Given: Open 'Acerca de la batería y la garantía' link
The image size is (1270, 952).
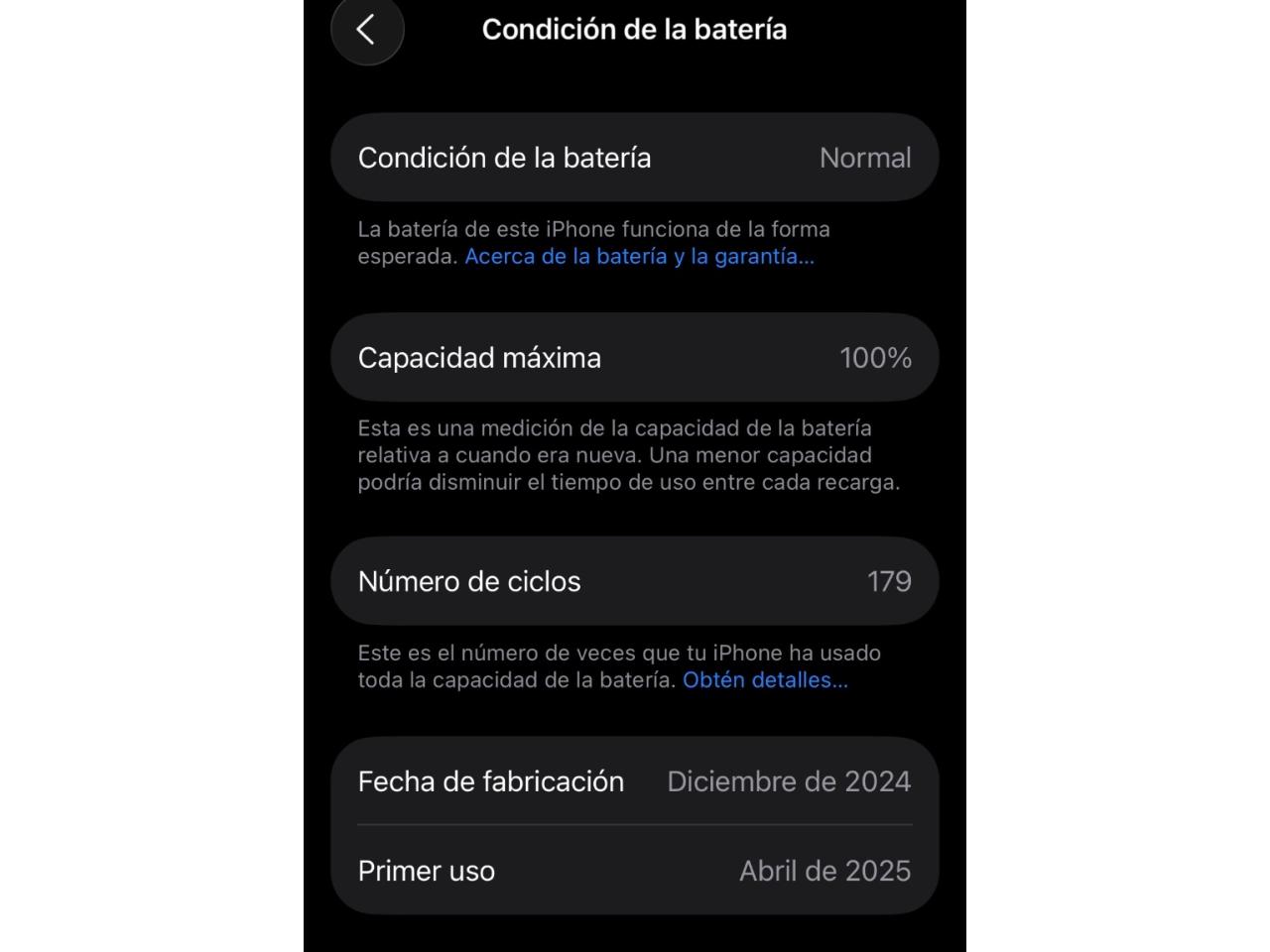Looking at the screenshot, I should click(639, 257).
